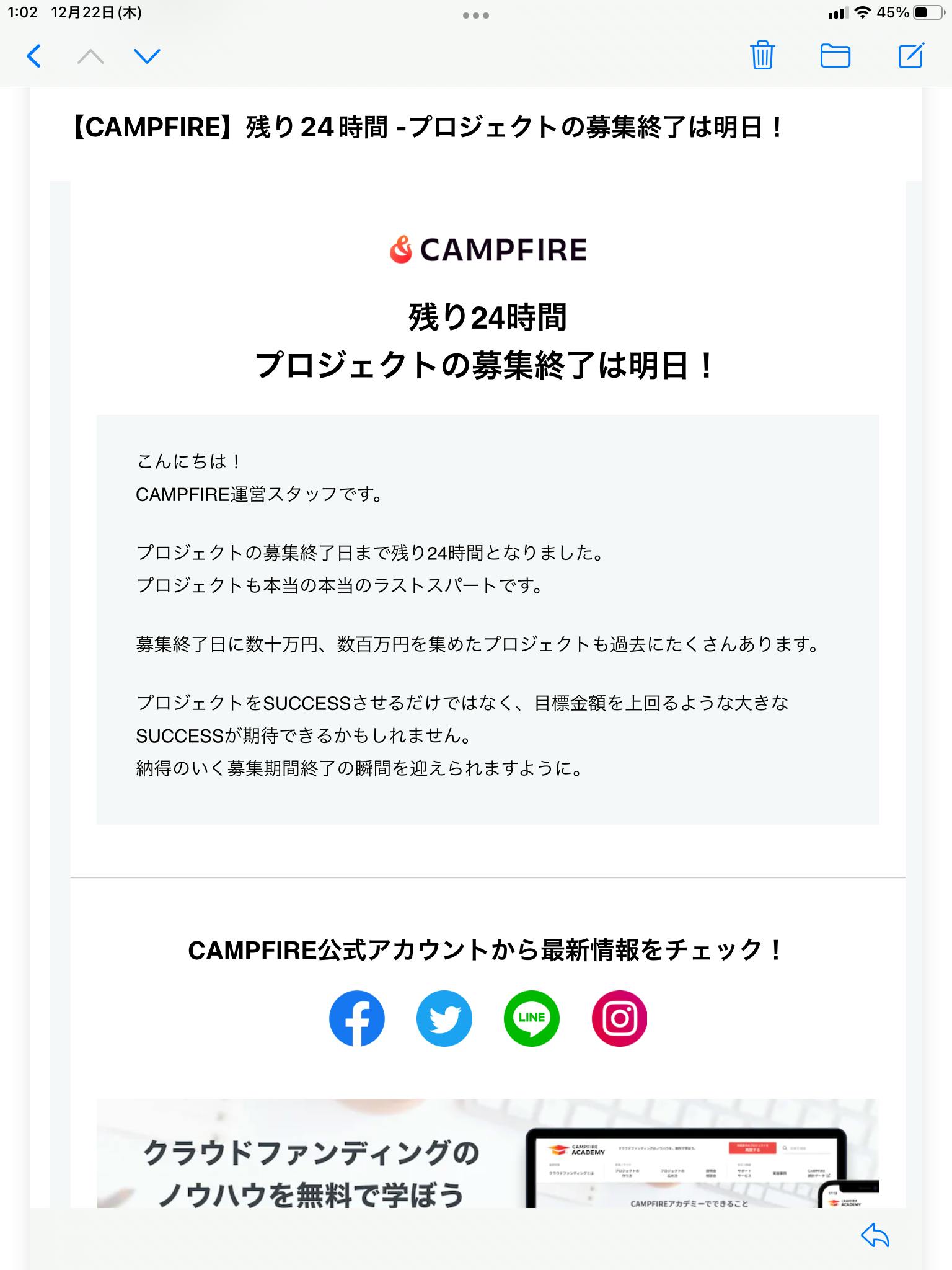Delete this email with the trash icon
Screen dimensions: 952x1270
coord(762,56)
